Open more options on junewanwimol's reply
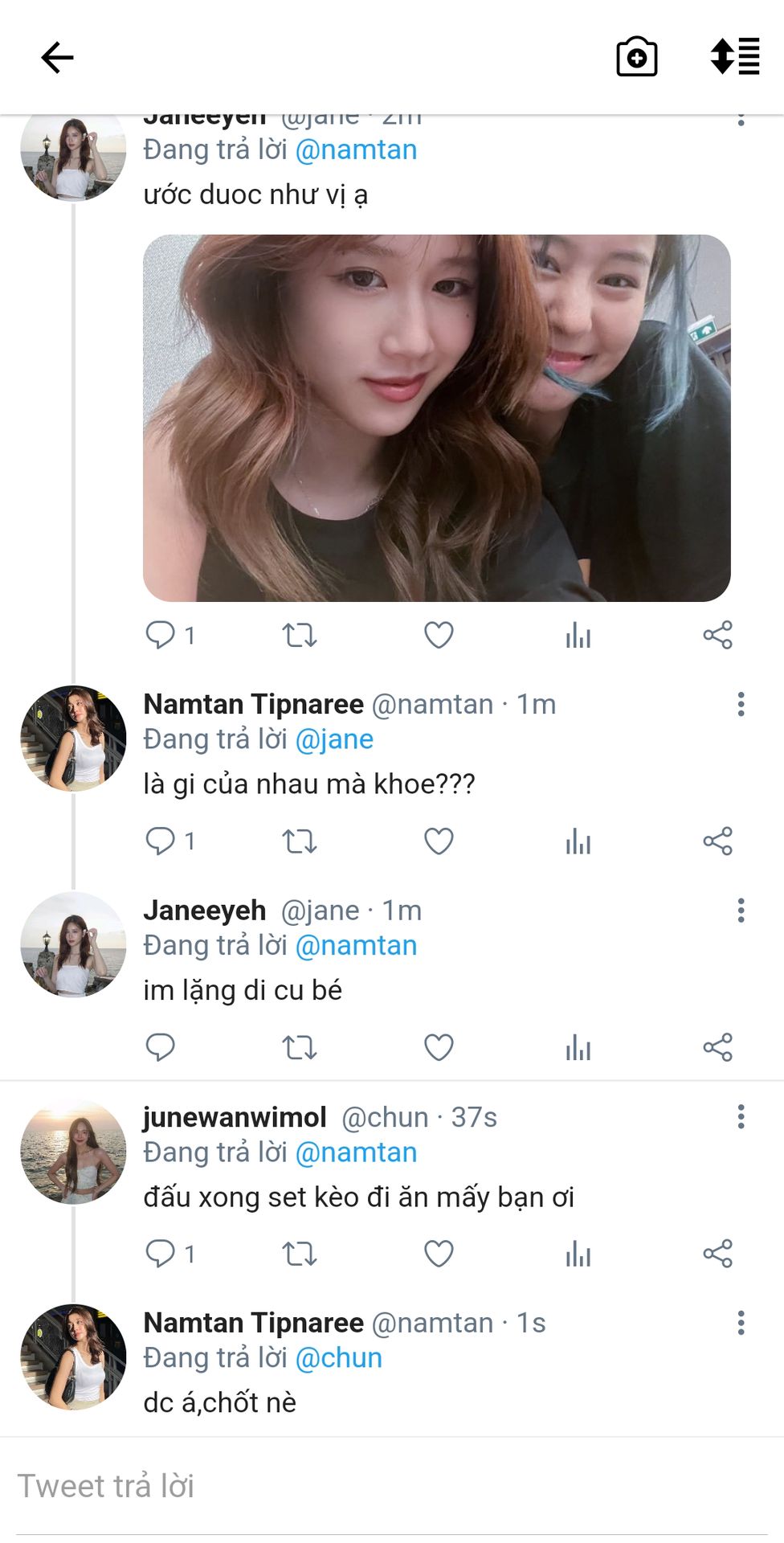The image size is (784, 1543). pyautogui.click(x=741, y=1116)
